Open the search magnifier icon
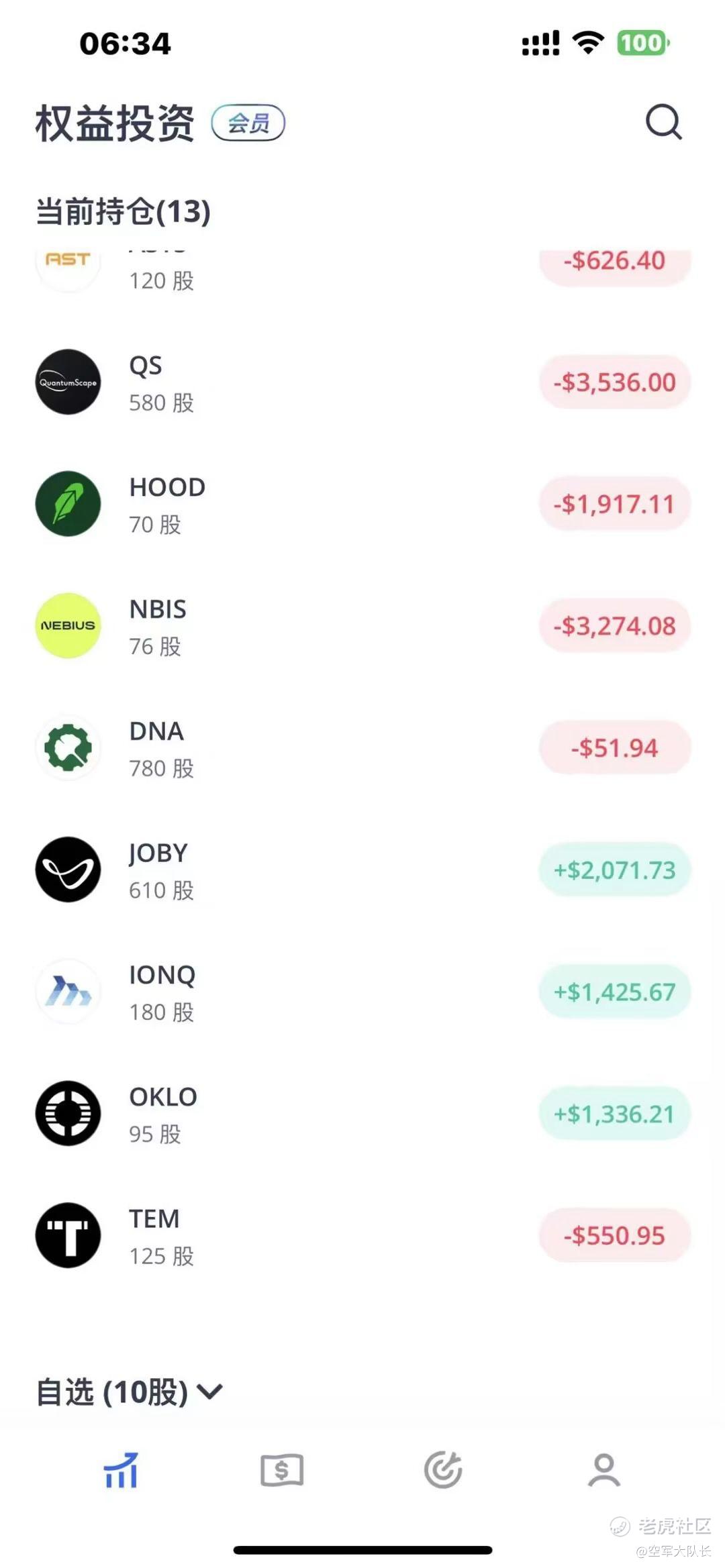 click(663, 122)
